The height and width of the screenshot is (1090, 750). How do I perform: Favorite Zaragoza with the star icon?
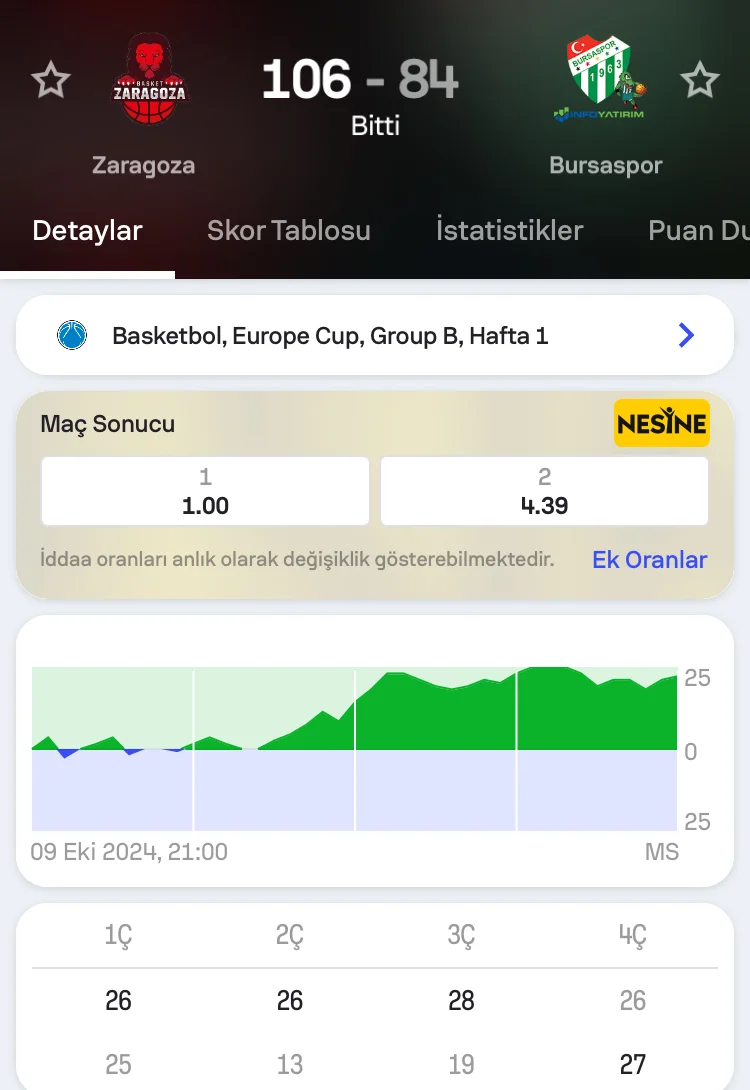(x=50, y=80)
